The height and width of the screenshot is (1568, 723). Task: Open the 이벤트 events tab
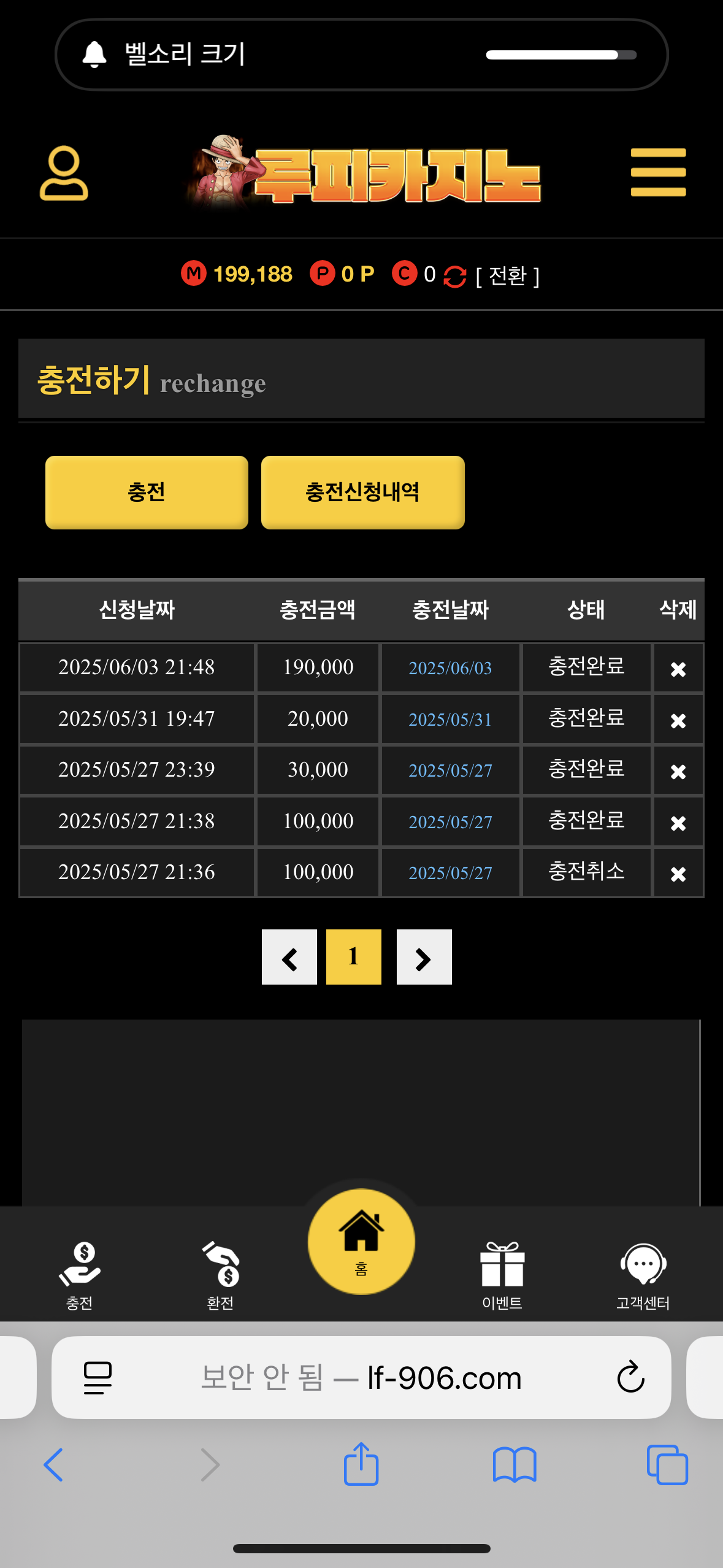(502, 1274)
